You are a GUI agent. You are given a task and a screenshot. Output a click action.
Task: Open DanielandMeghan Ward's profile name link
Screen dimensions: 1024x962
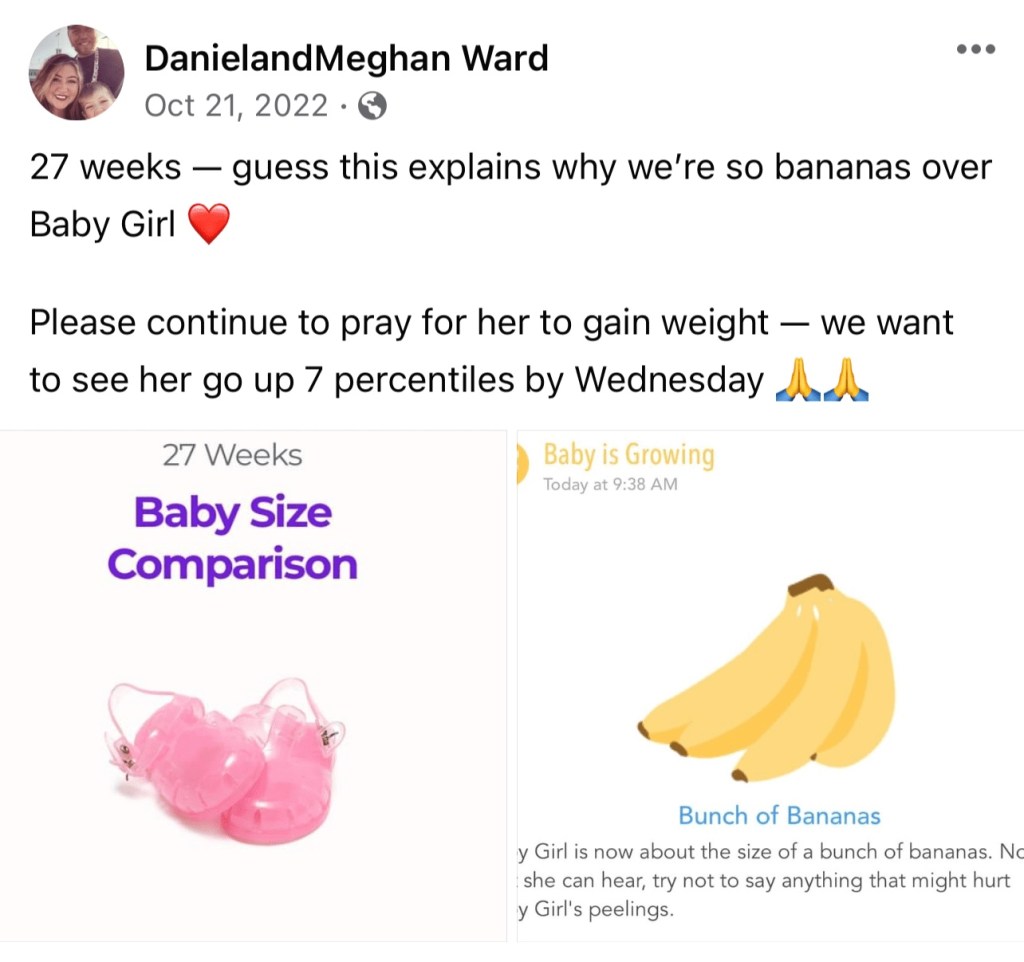pyautogui.click(x=346, y=58)
